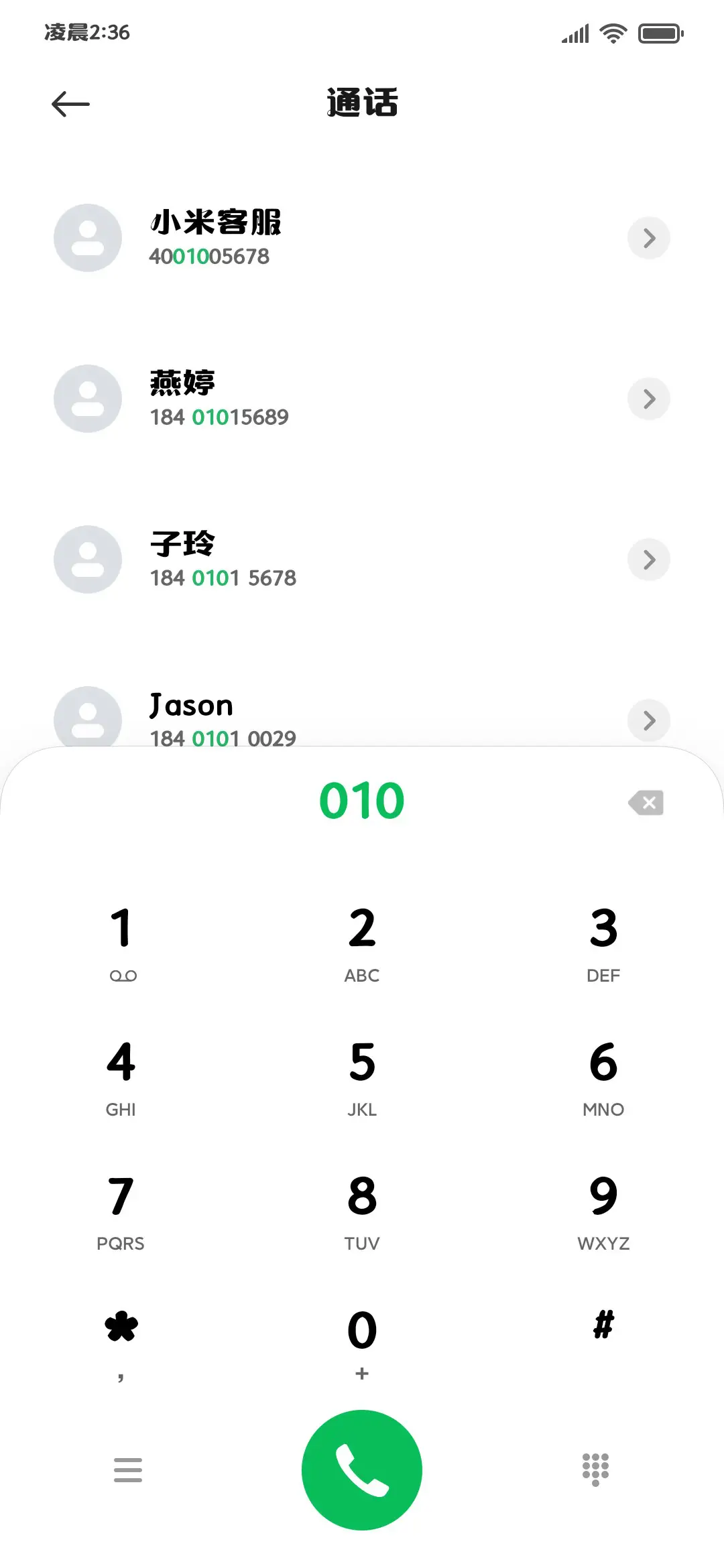Tap the 0 key with plus sign
Viewport: 724px width, 1568px height.
click(361, 1340)
